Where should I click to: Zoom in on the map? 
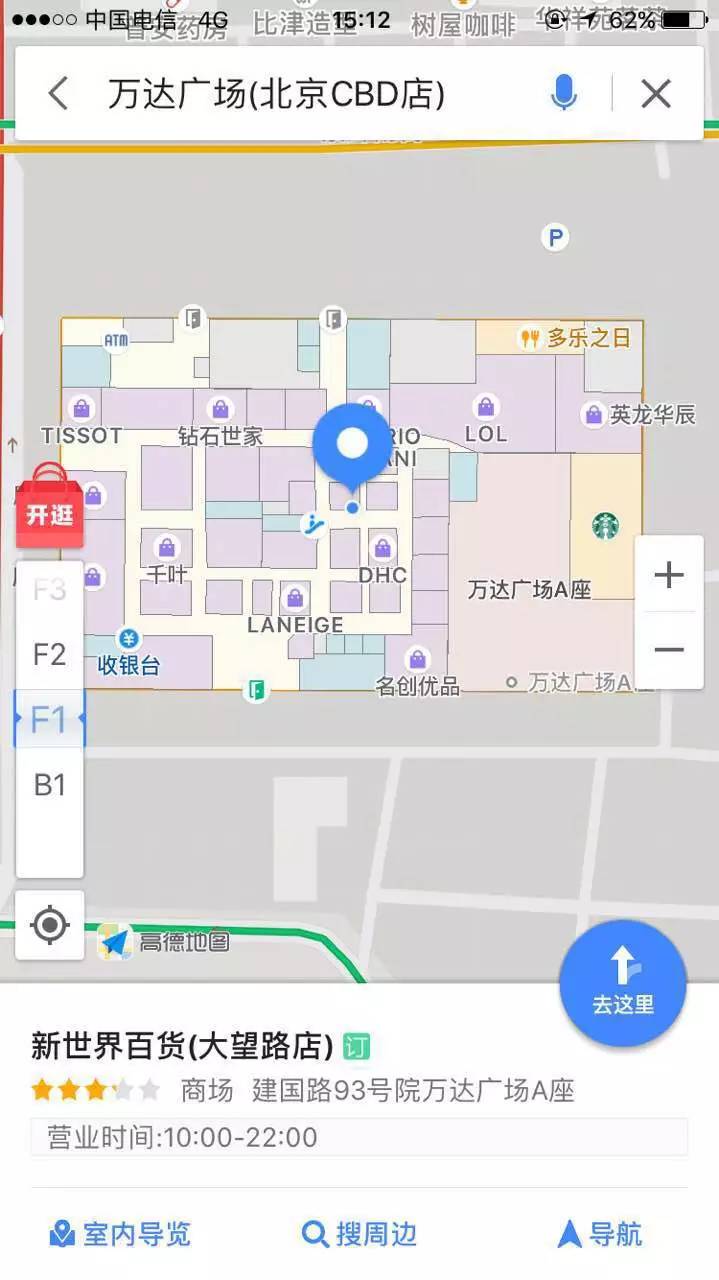(x=668, y=575)
